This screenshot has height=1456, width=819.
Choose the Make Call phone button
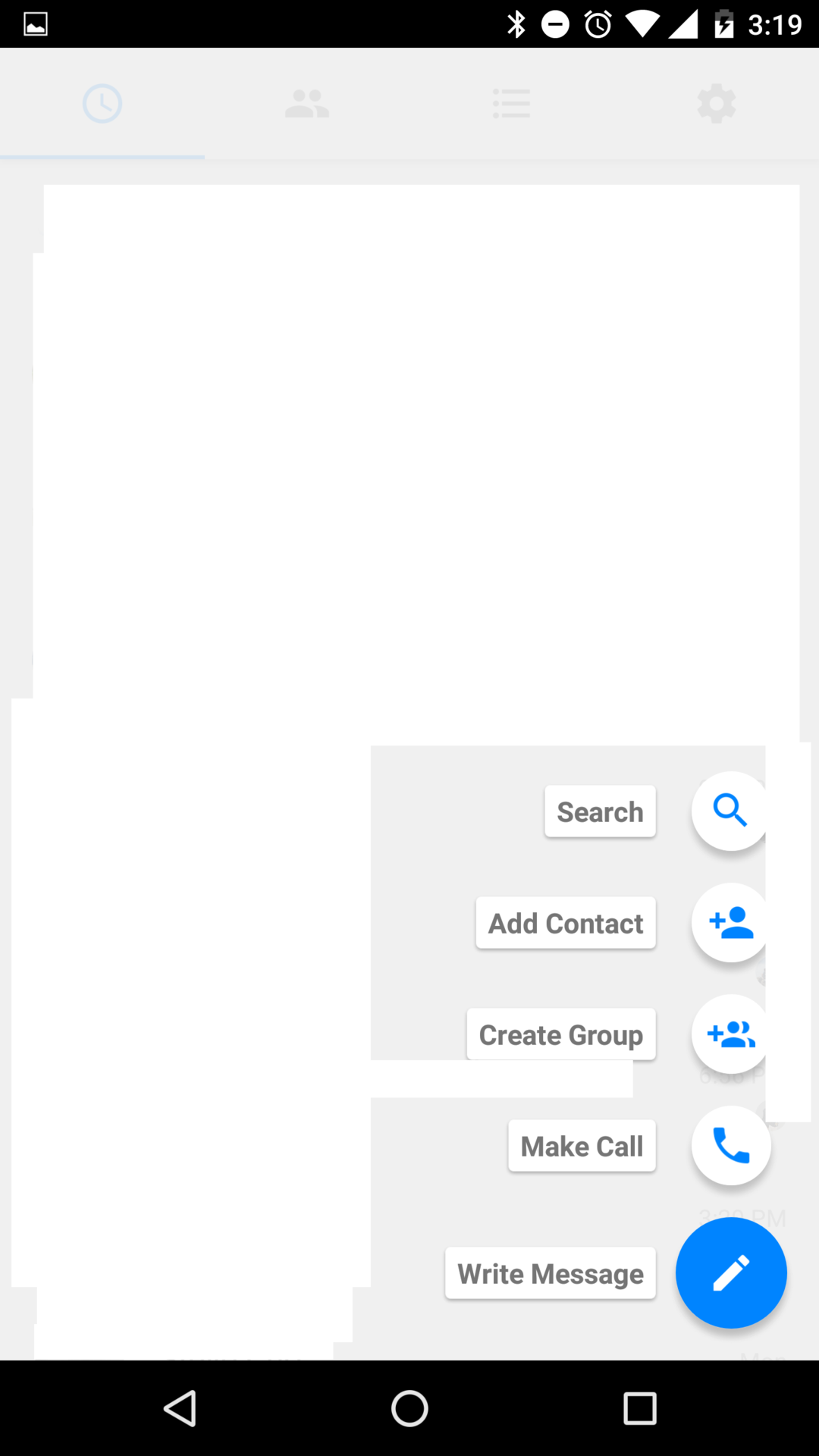[x=731, y=1145]
